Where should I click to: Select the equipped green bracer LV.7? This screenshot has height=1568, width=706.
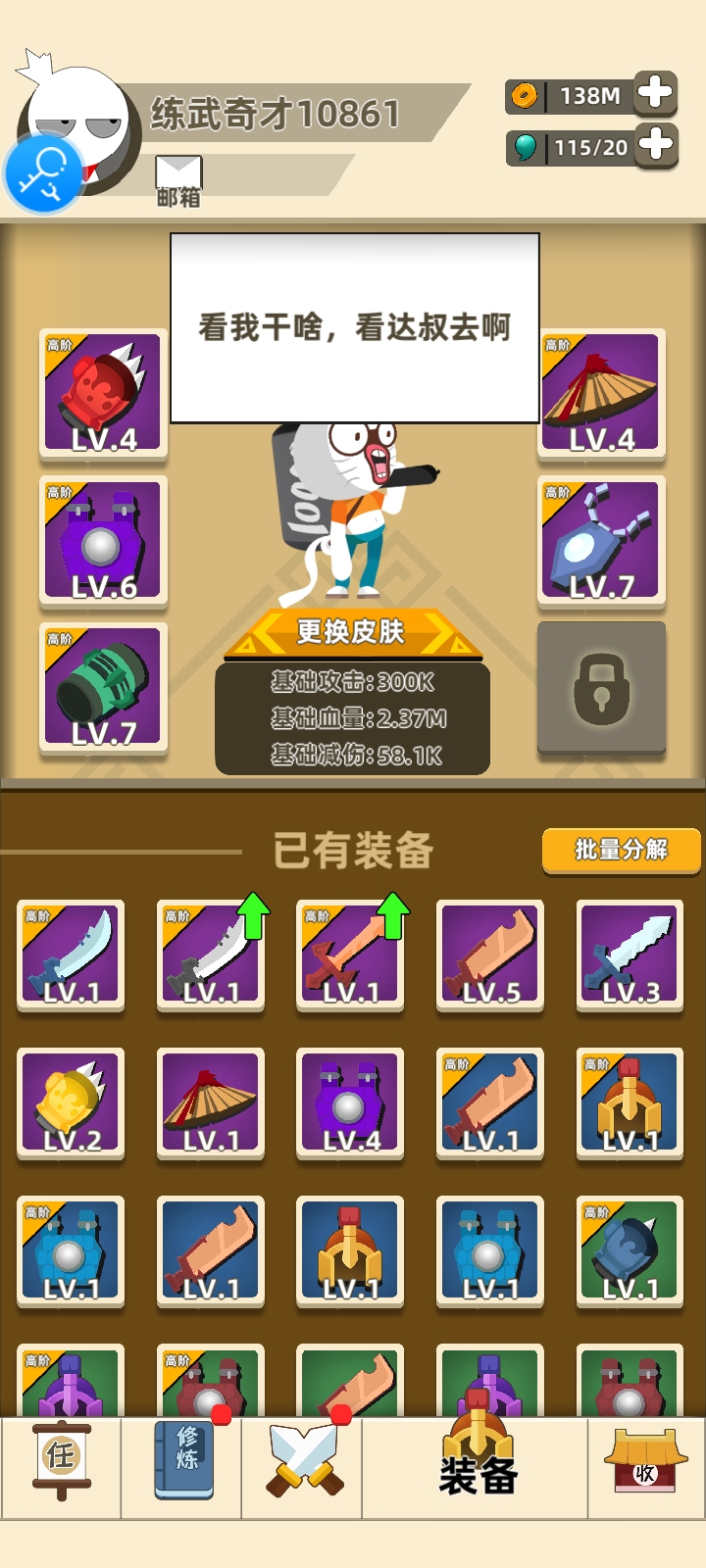pyautogui.click(x=103, y=688)
